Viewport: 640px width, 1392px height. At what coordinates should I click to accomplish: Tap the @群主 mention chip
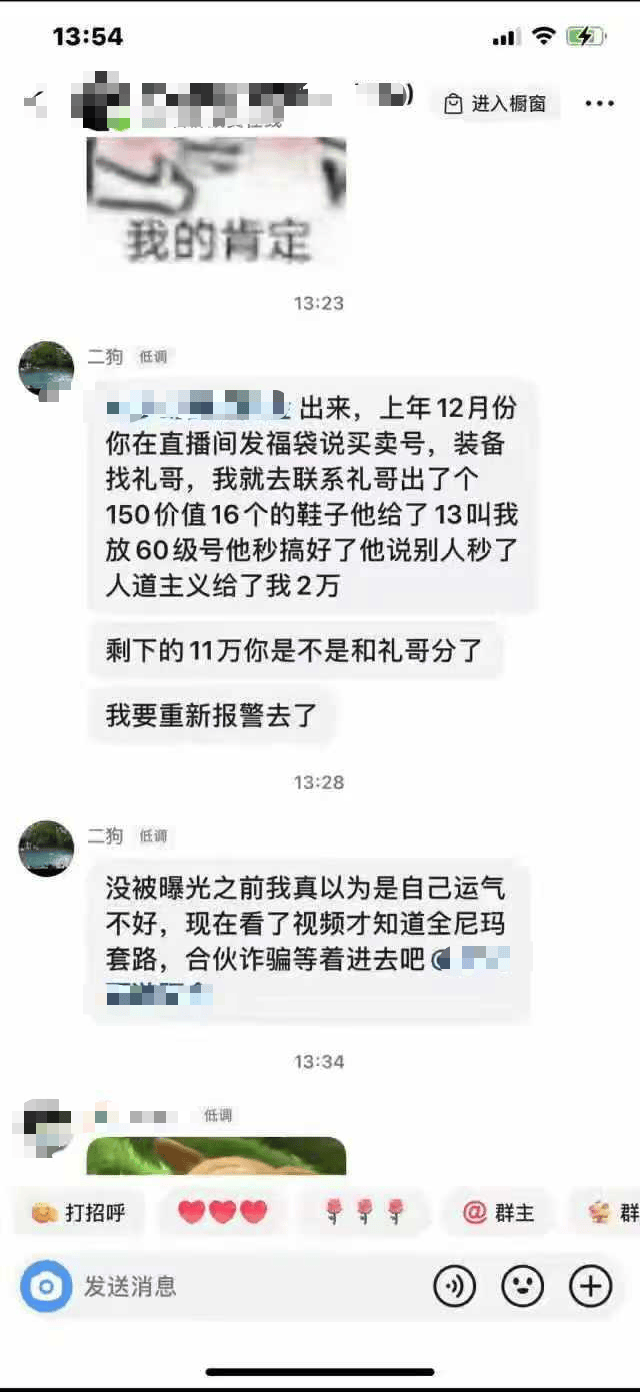(499, 1213)
